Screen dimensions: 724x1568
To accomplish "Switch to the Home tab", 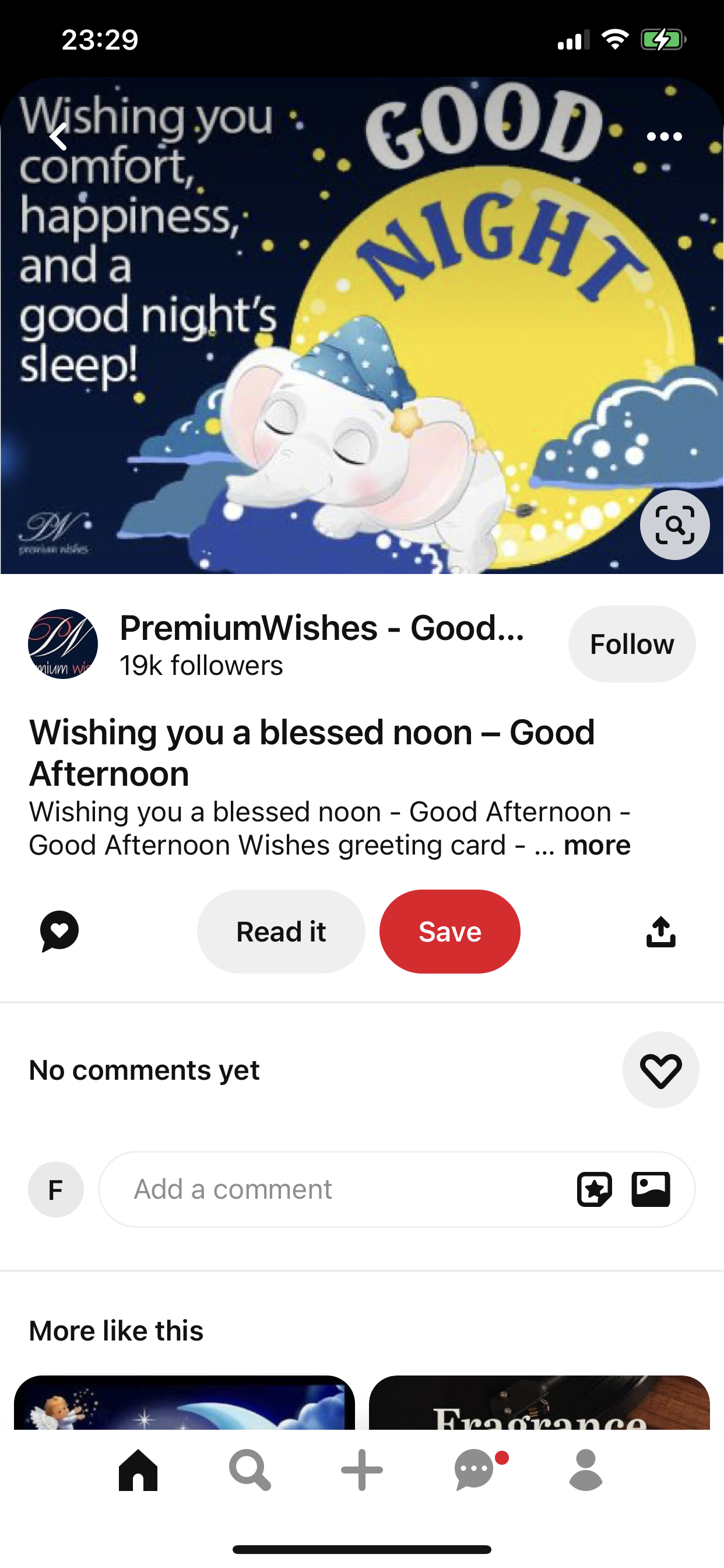I will 138,1471.
